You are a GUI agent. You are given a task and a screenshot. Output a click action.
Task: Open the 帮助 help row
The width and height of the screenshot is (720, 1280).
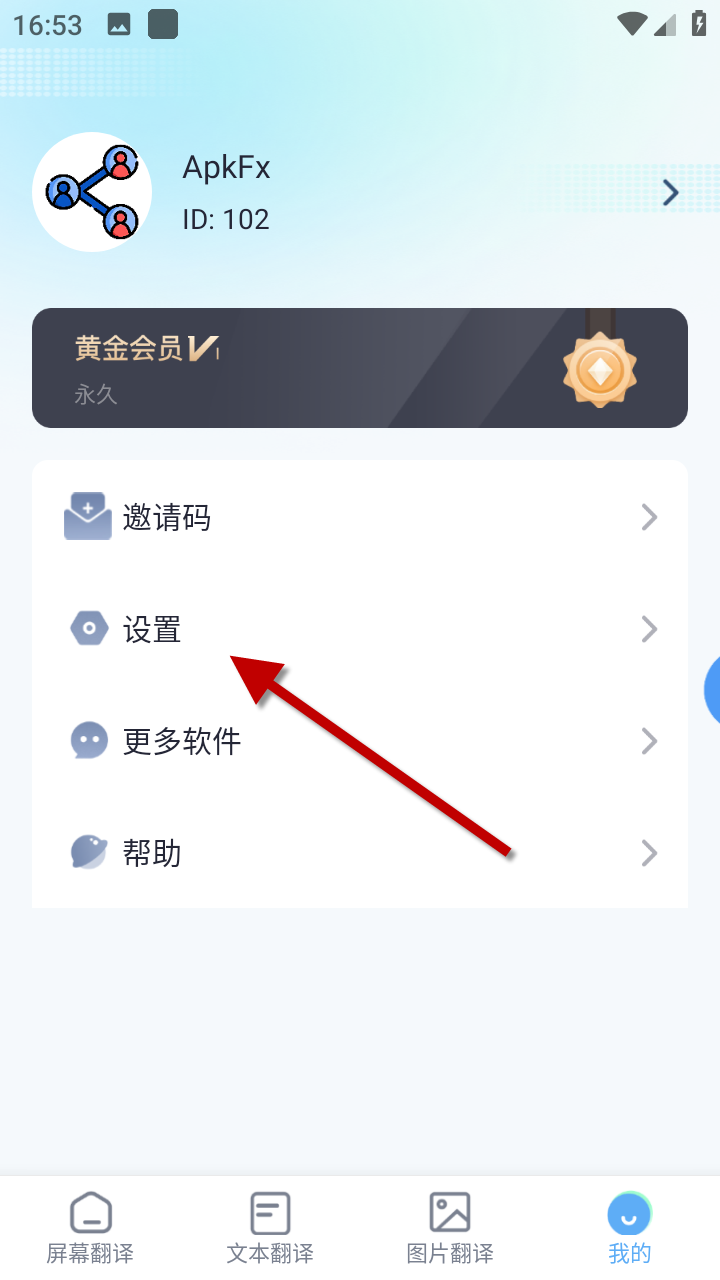[x=360, y=853]
